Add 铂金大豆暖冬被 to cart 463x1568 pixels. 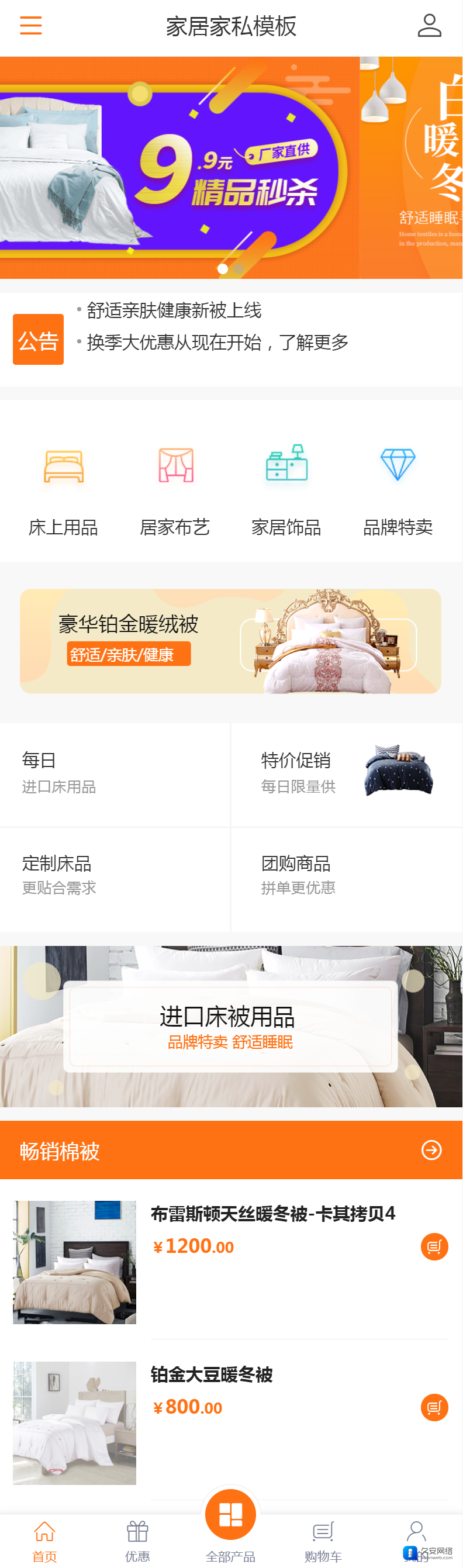pos(434,1407)
